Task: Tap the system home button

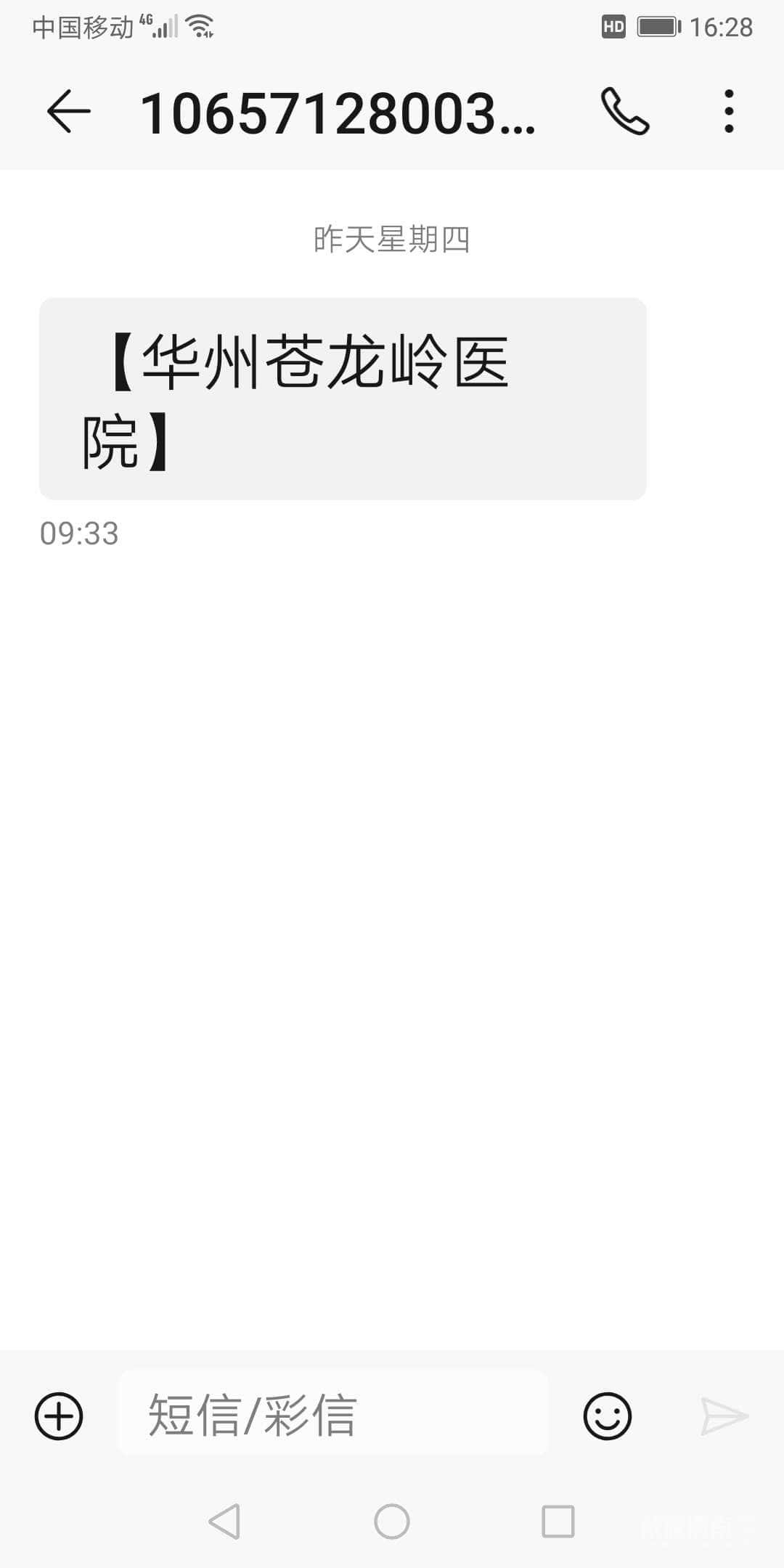Action: click(x=392, y=1522)
